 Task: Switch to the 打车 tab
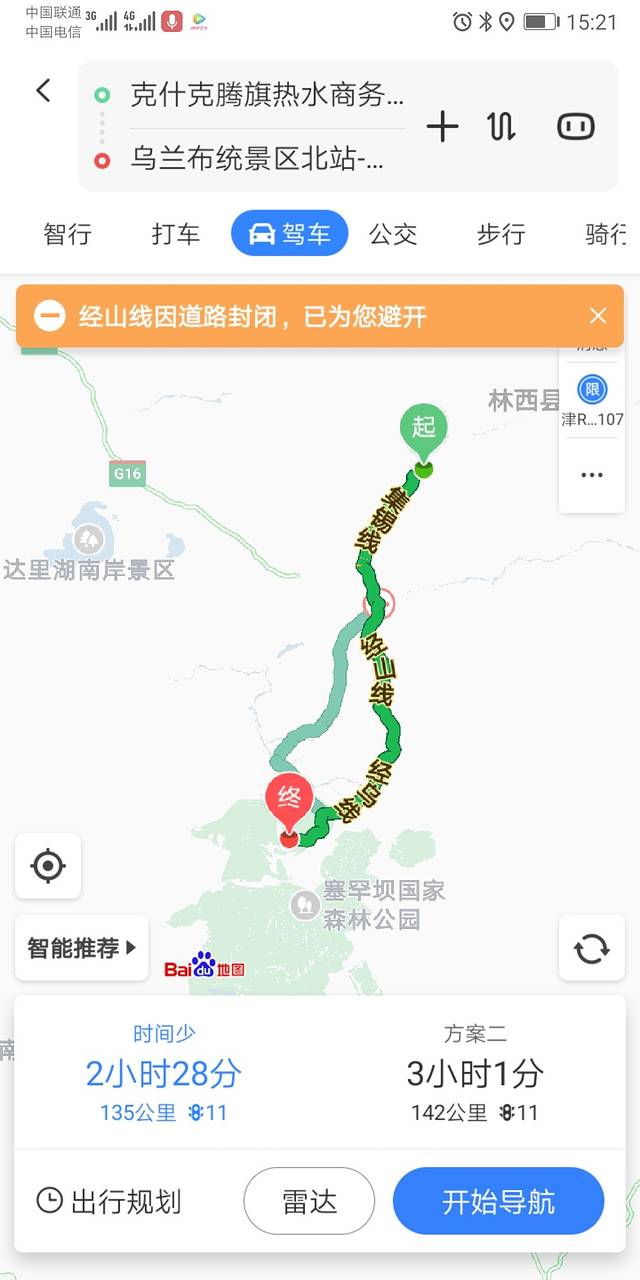(176, 234)
